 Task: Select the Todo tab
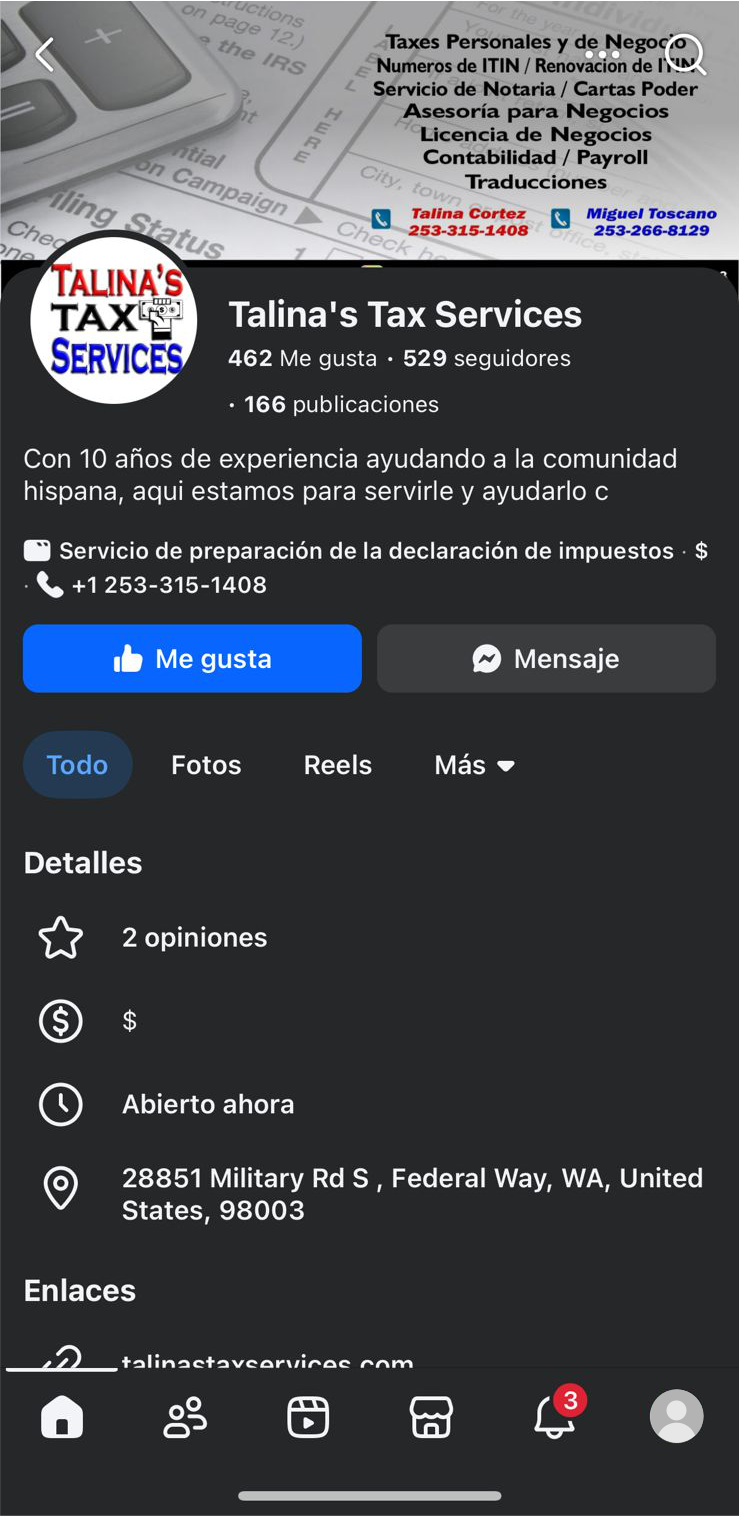pyautogui.click(x=77, y=765)
